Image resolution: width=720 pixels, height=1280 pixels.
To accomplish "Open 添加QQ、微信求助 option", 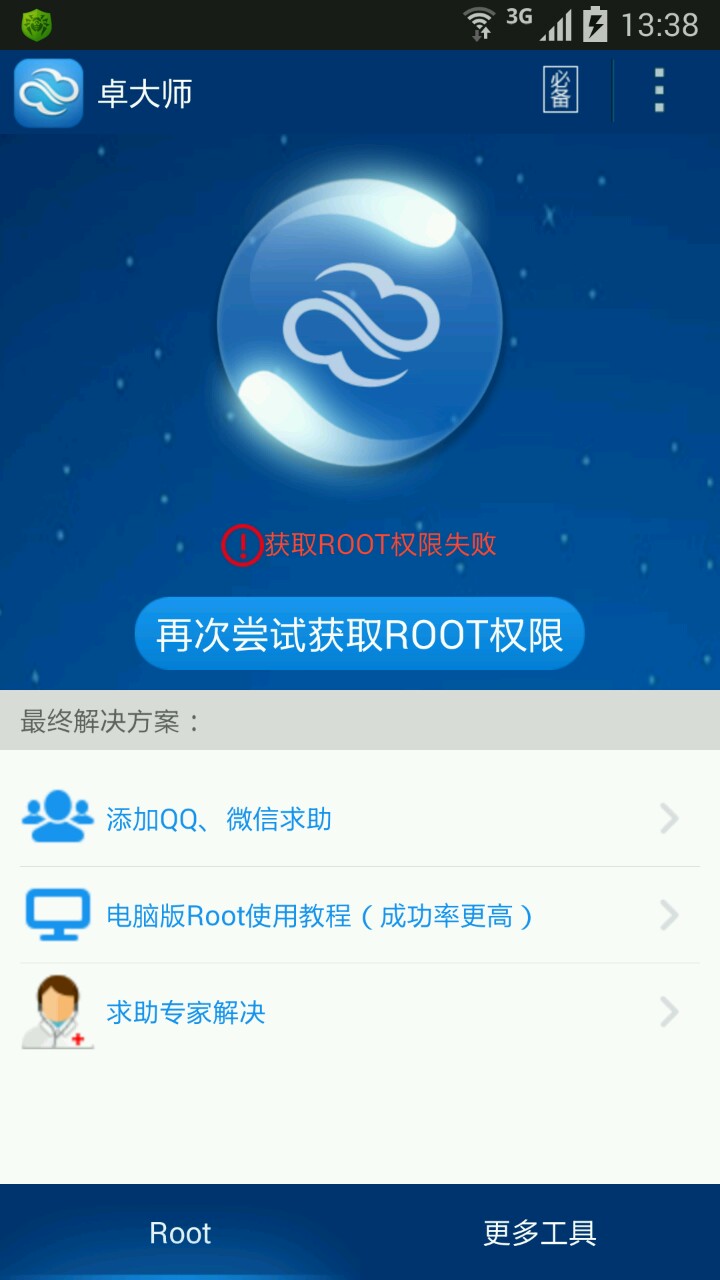I will coord(359,819).
